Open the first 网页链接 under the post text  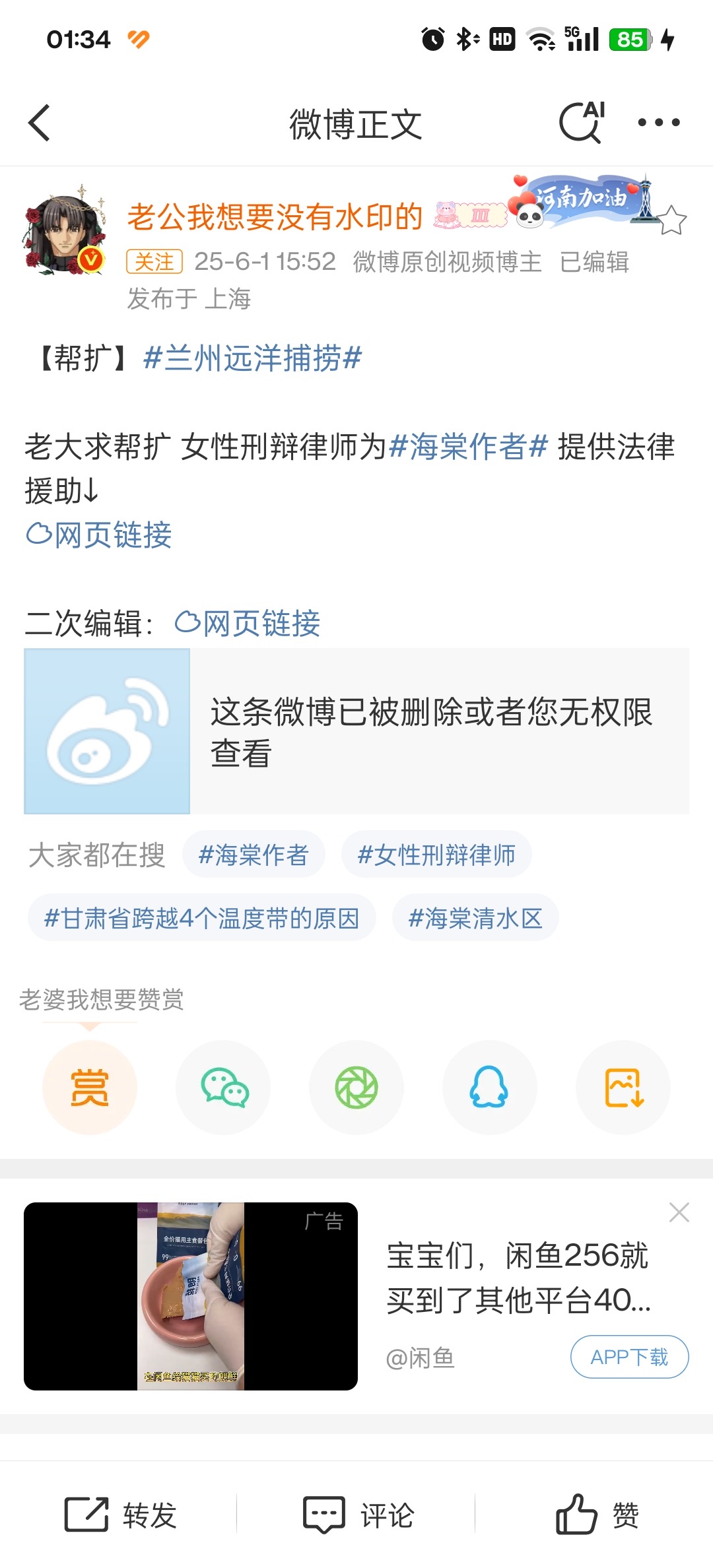tap(99, 535)
